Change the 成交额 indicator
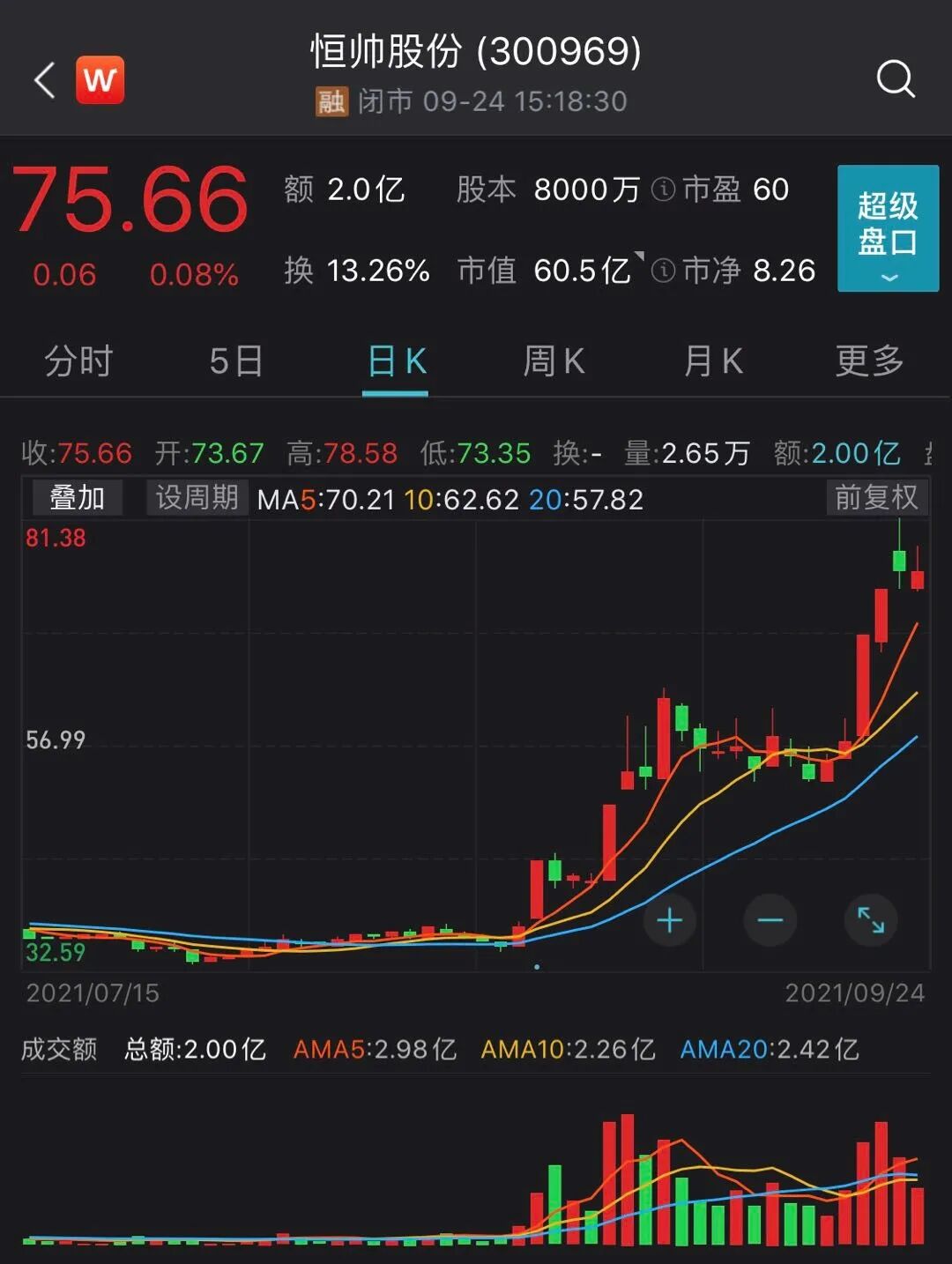952x1264 pixels. click(x=59, y=1049)
